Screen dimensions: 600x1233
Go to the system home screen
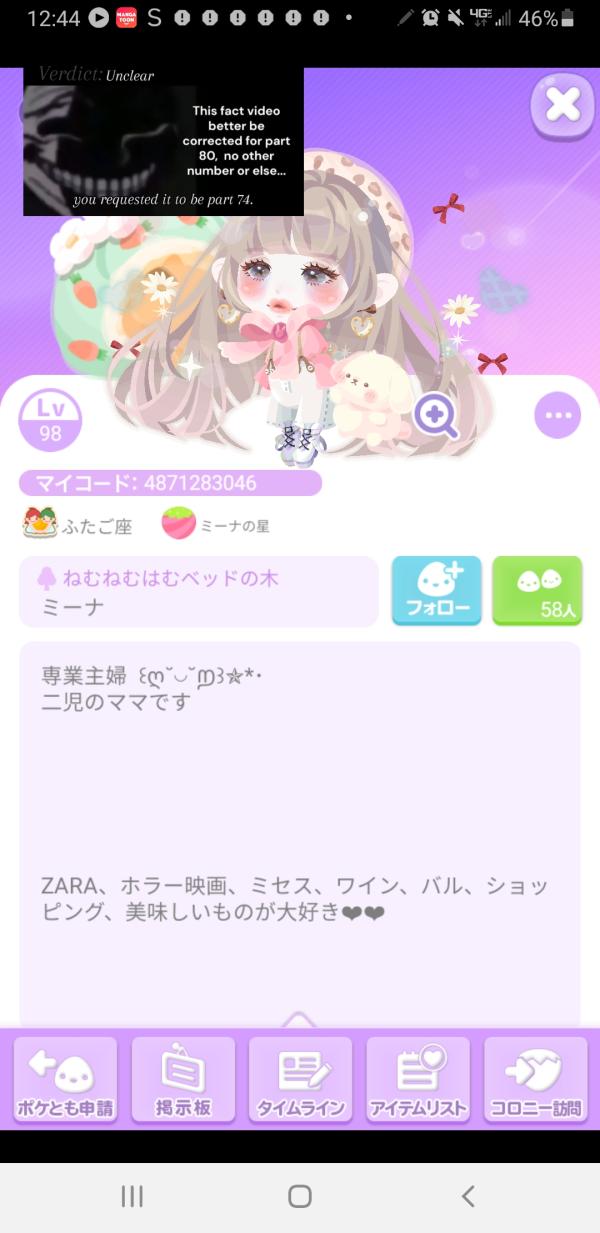(299, 1196)
